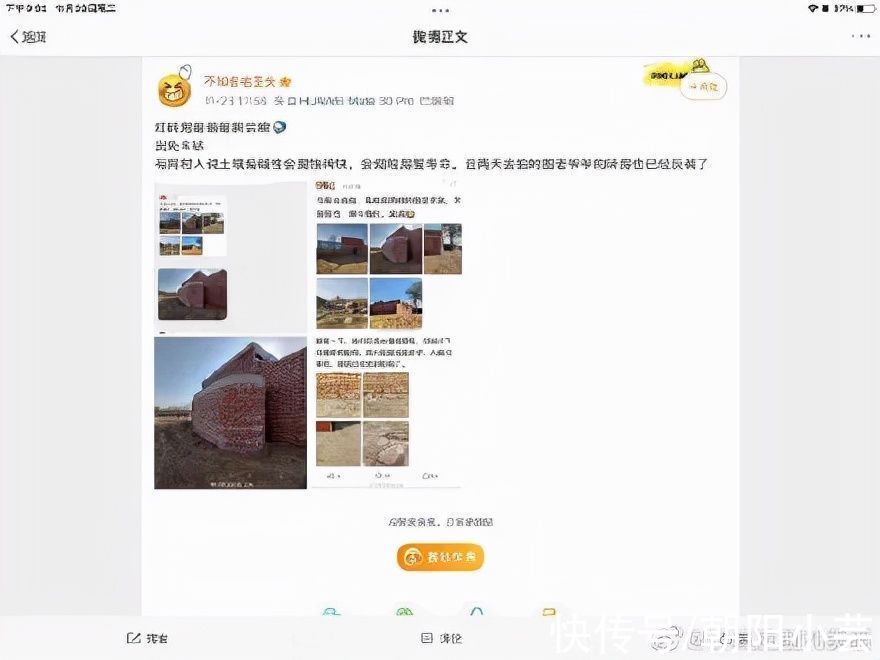
Task: Repost this post from the bottom bar
Action: (147, 638)
